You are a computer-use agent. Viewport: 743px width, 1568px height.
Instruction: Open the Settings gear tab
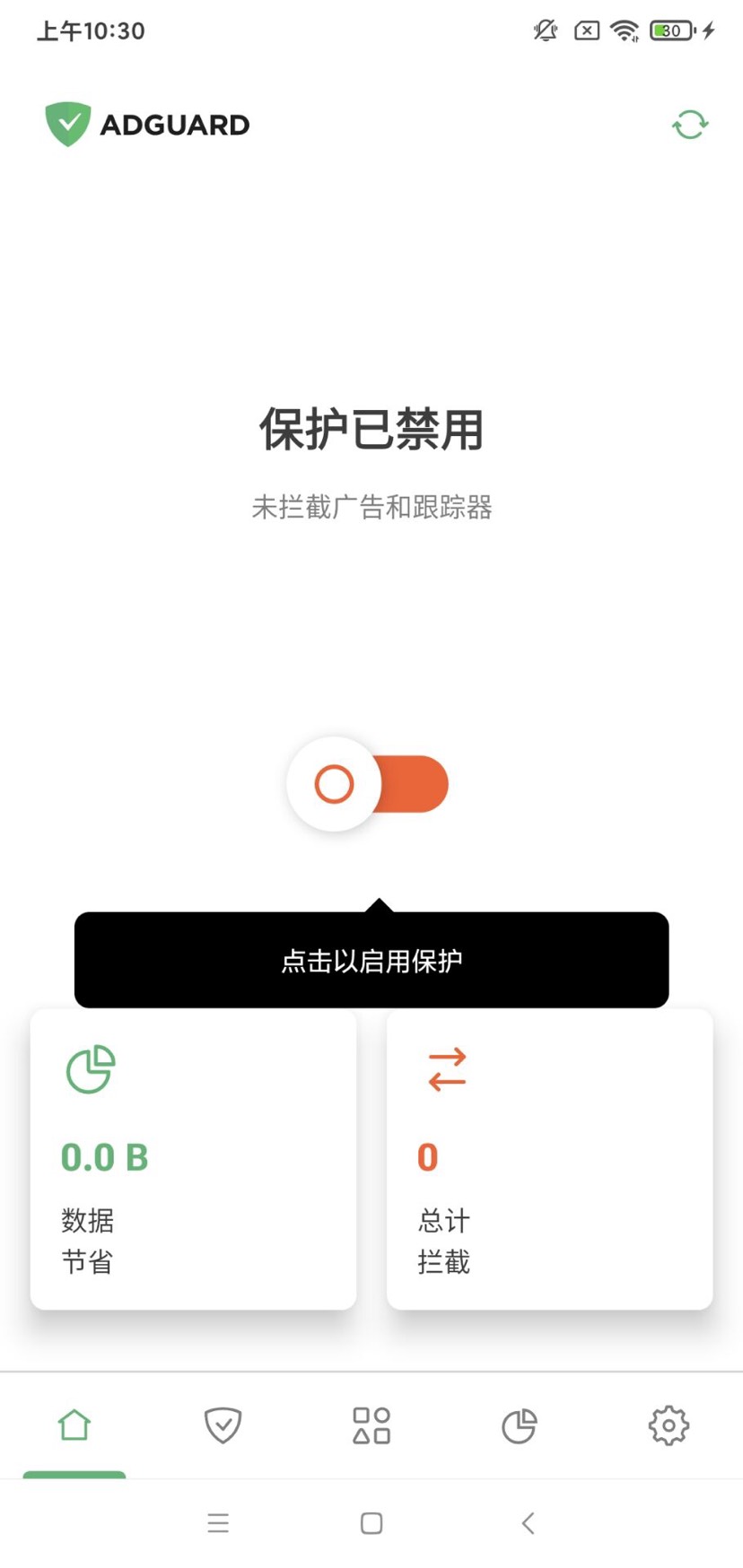669,1424
